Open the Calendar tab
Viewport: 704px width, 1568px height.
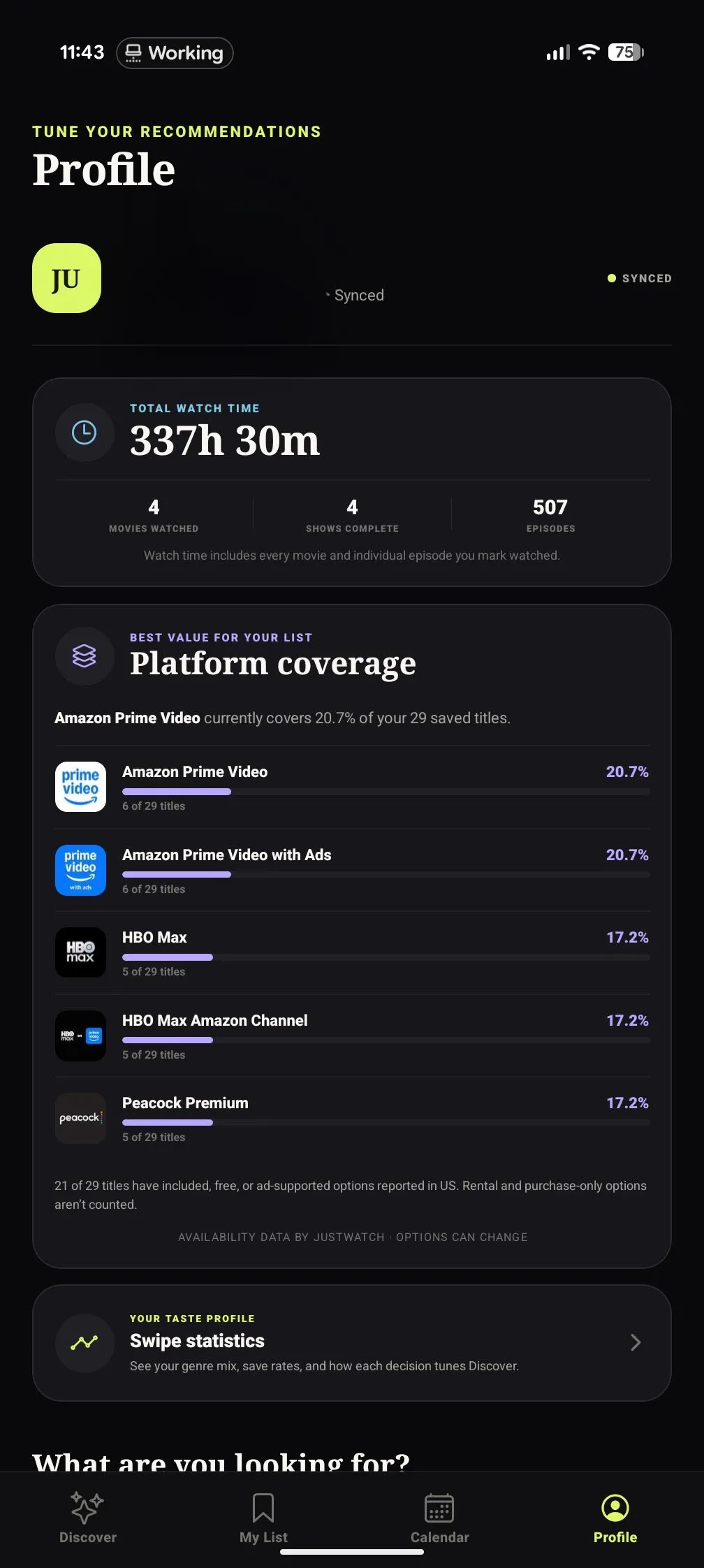[439, 1518]
